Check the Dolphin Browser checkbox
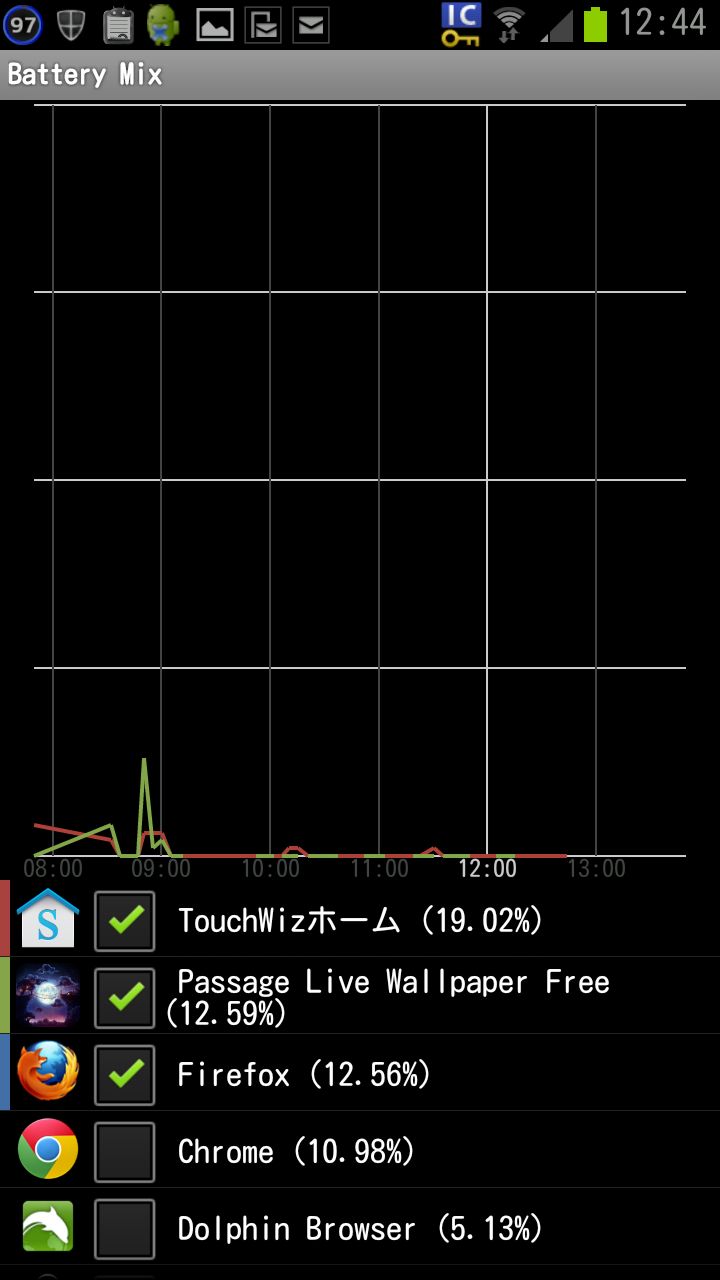Screen dimensions: 720x1280 click(x=125, y=1229)
